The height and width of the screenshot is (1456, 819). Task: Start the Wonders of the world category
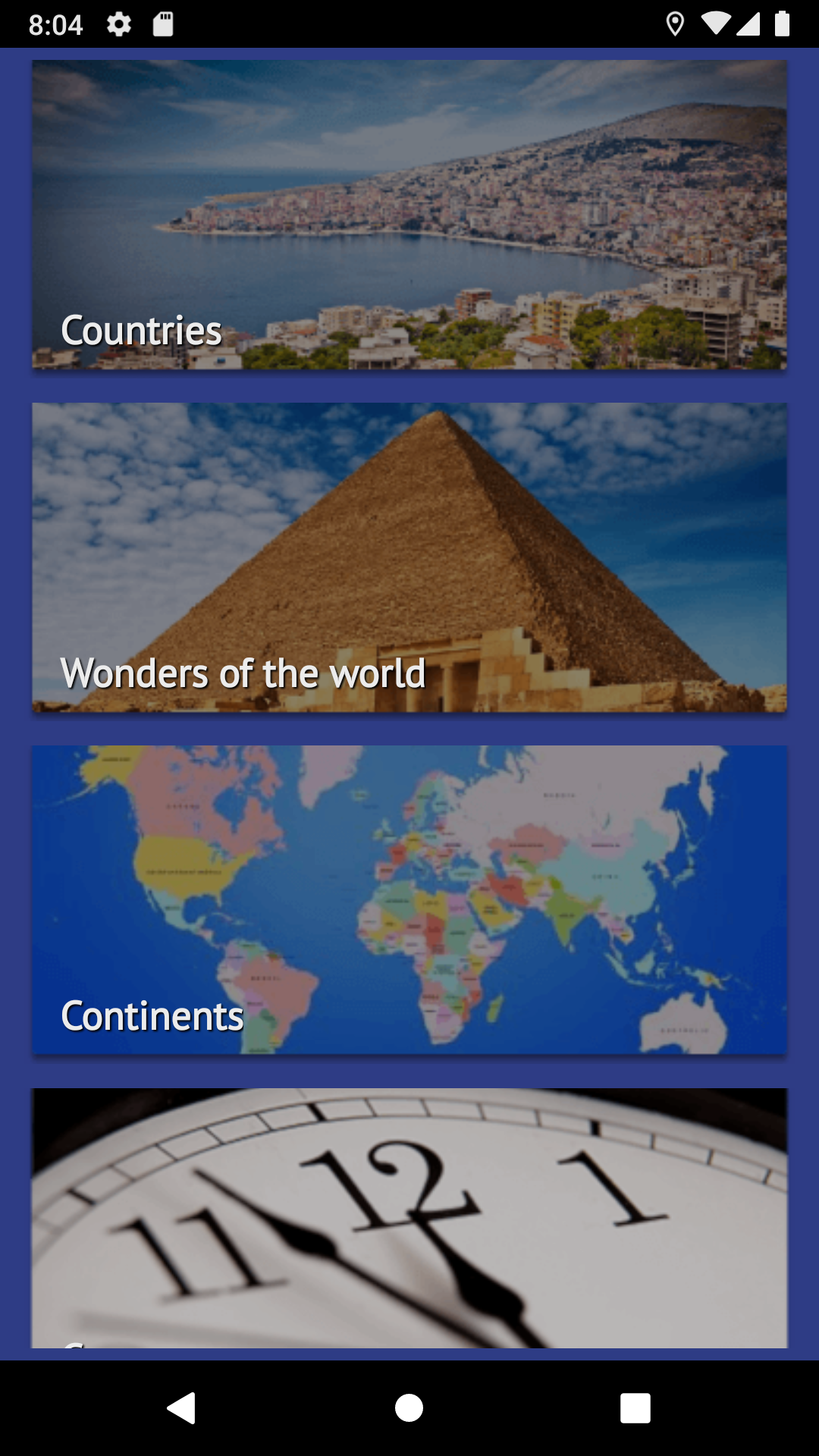tap(409, 557)
